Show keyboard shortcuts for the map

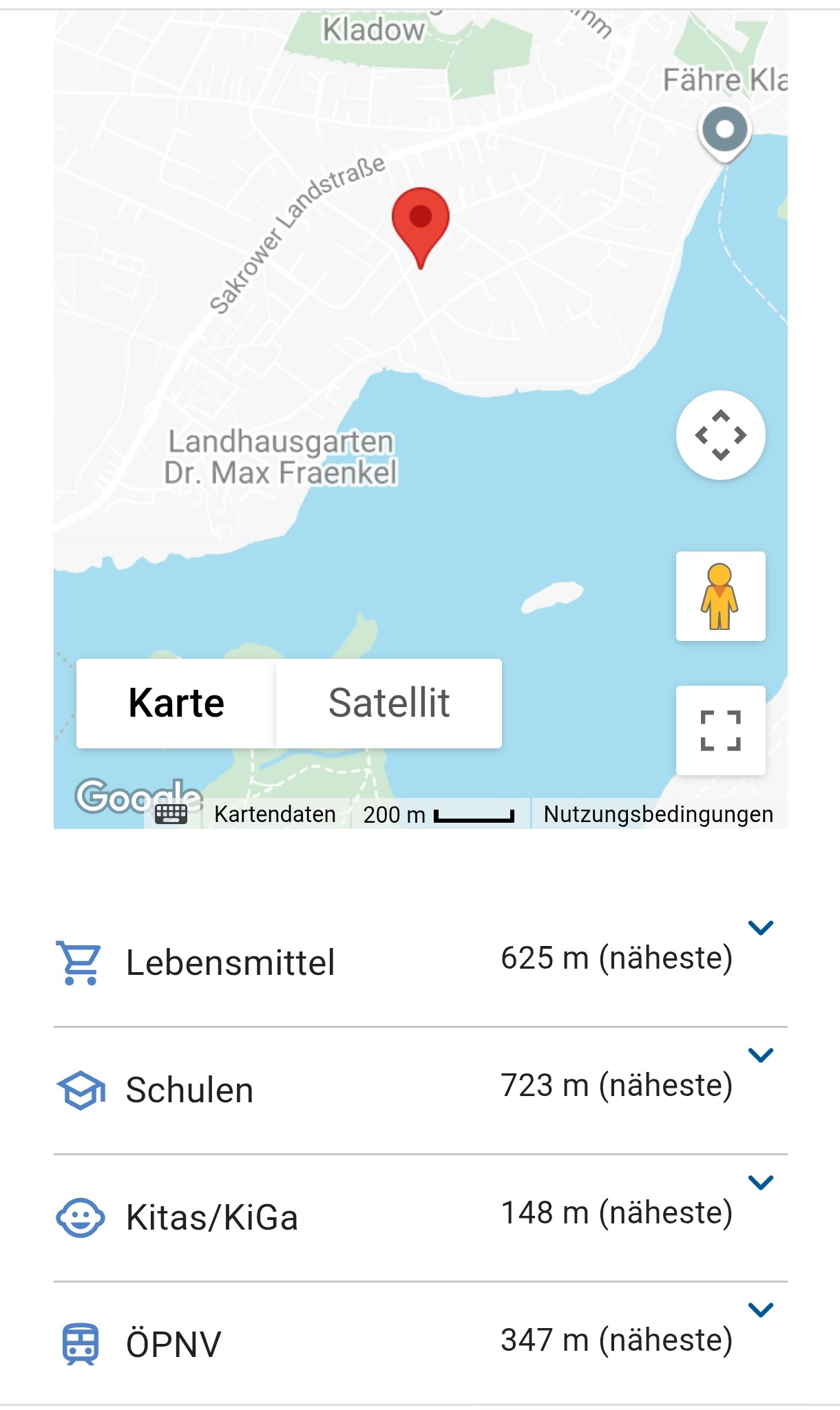(171, 814)
